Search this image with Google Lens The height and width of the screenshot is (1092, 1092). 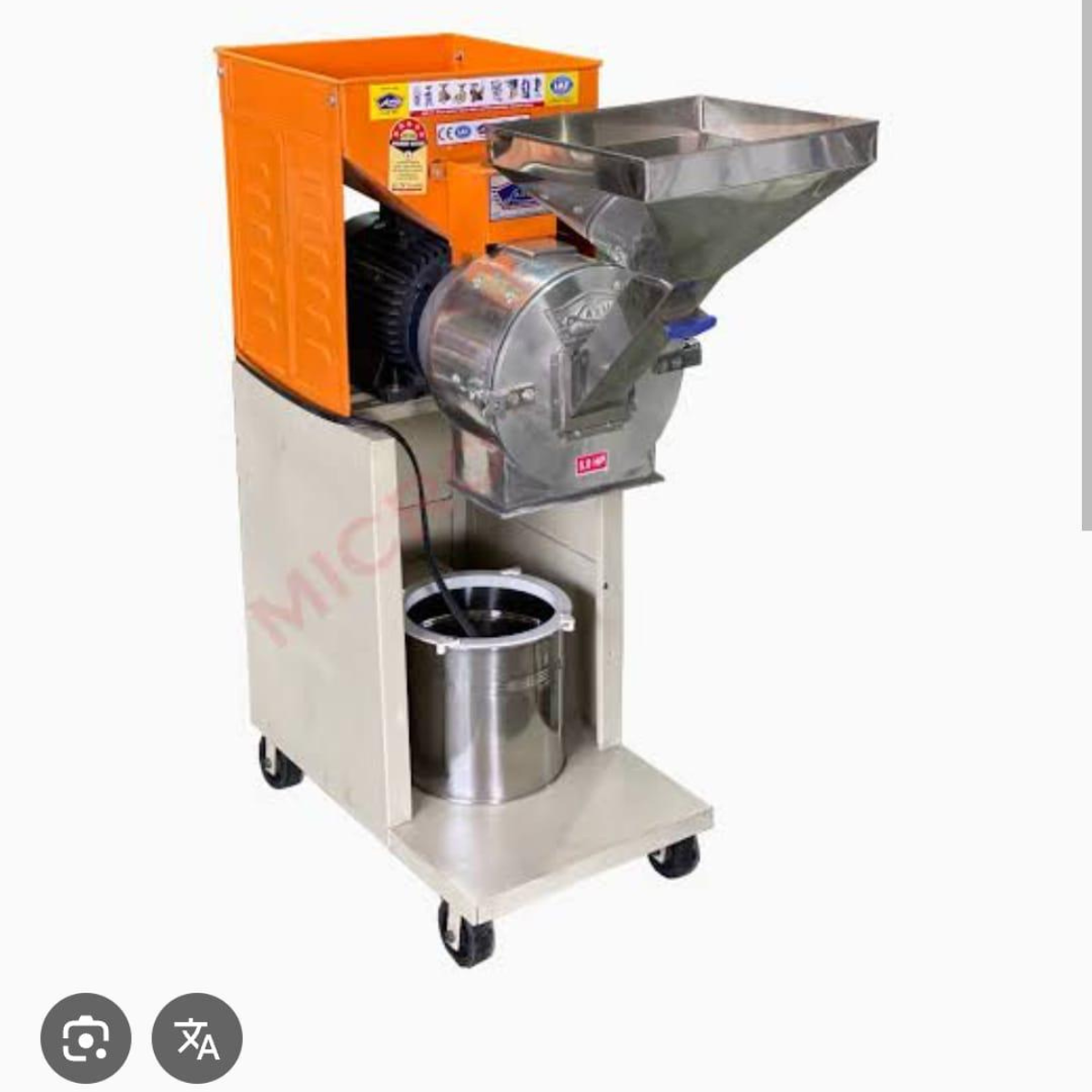click(x=86, y=1038)
